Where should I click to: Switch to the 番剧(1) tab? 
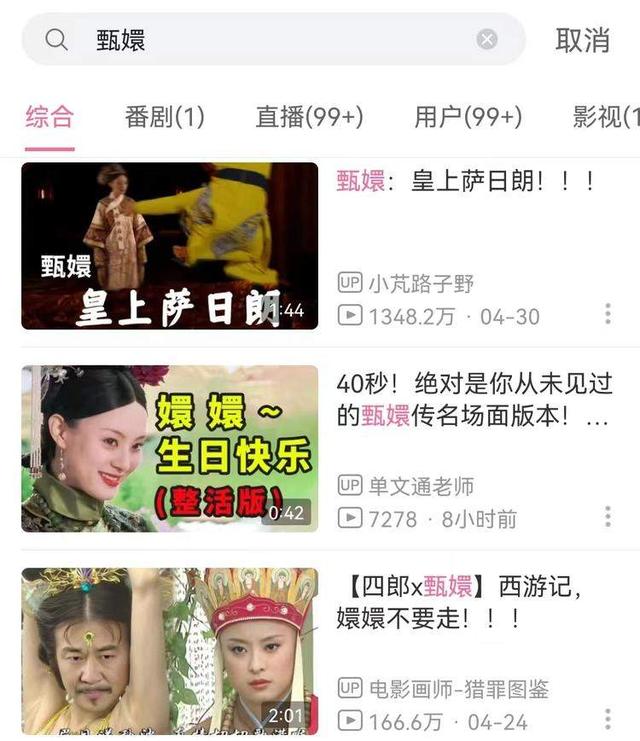tap(165, 117)
